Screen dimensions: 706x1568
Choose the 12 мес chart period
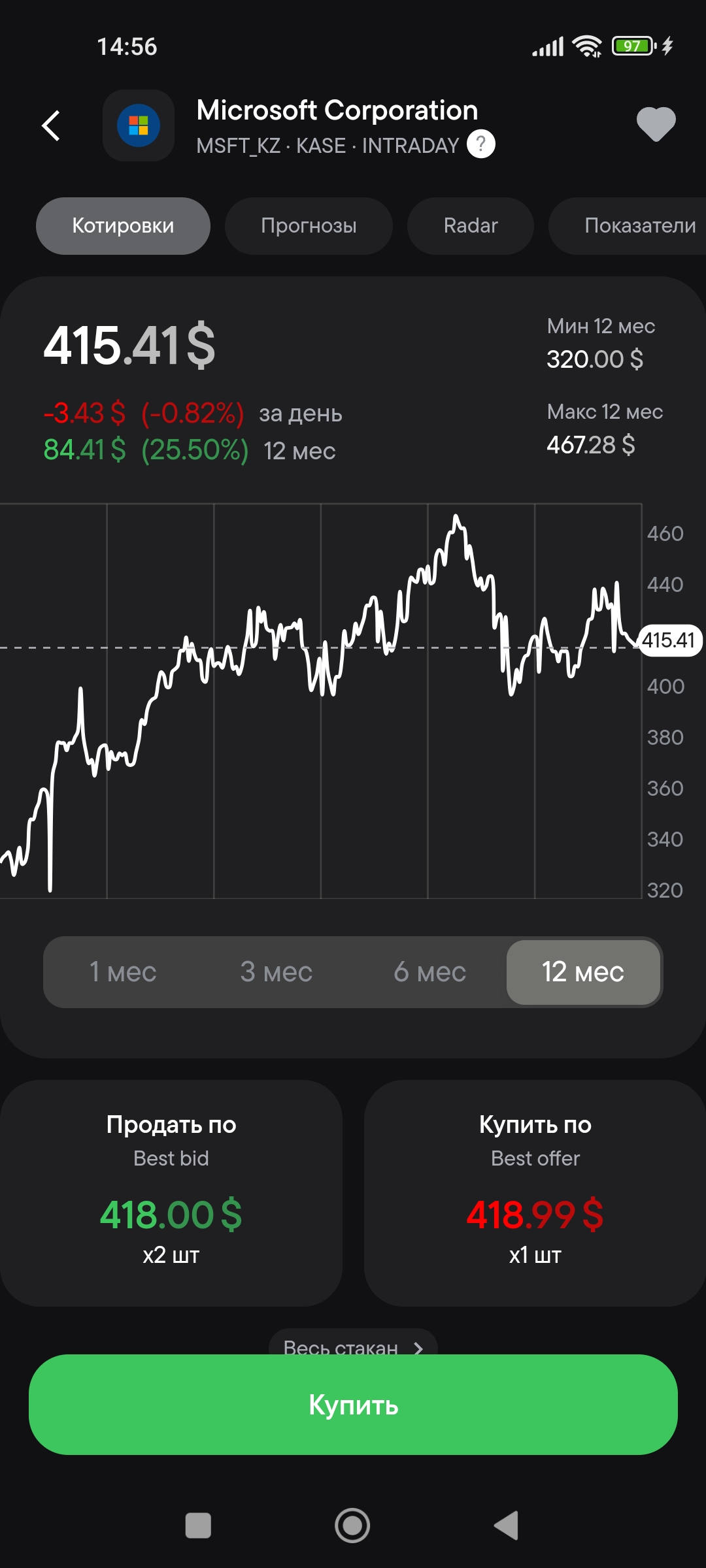(x=583, y=972)
